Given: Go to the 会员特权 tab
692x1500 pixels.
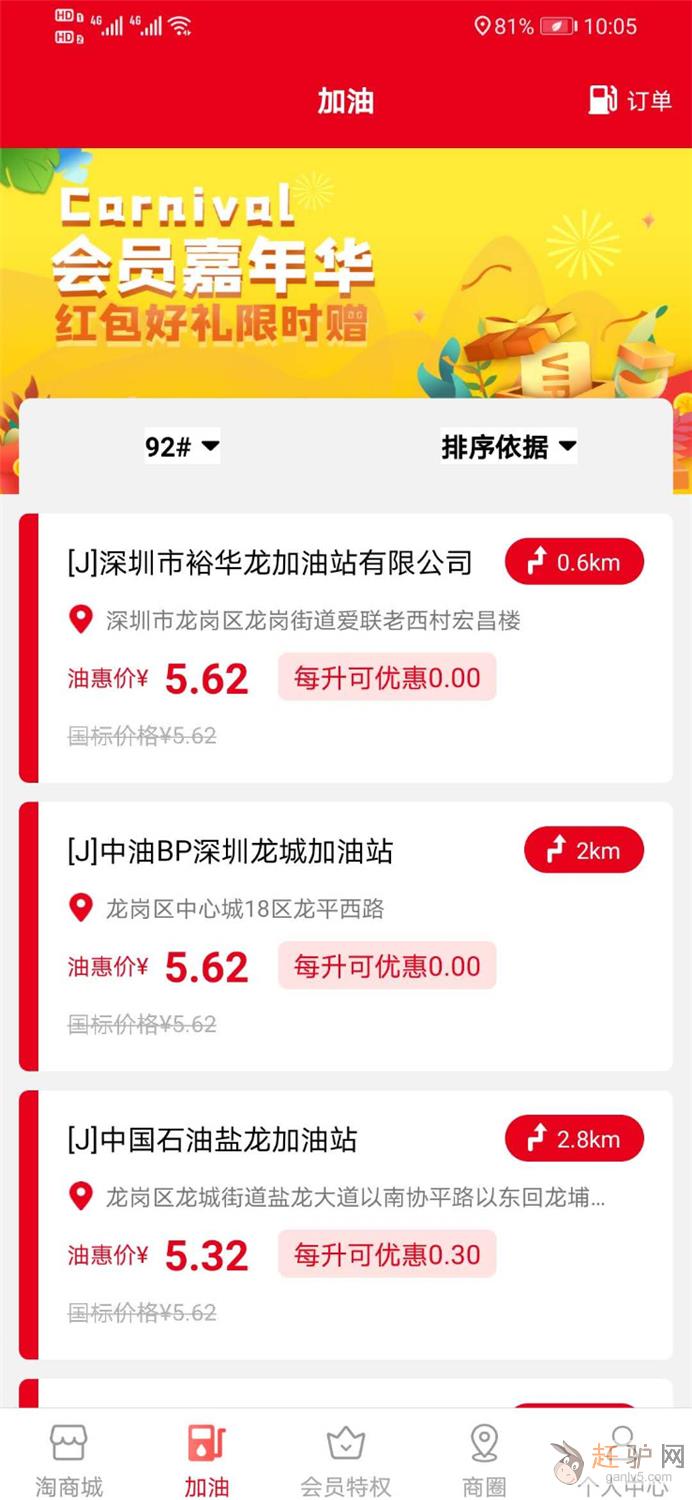Looking at the screenshot, I should tap(345, 1460).
